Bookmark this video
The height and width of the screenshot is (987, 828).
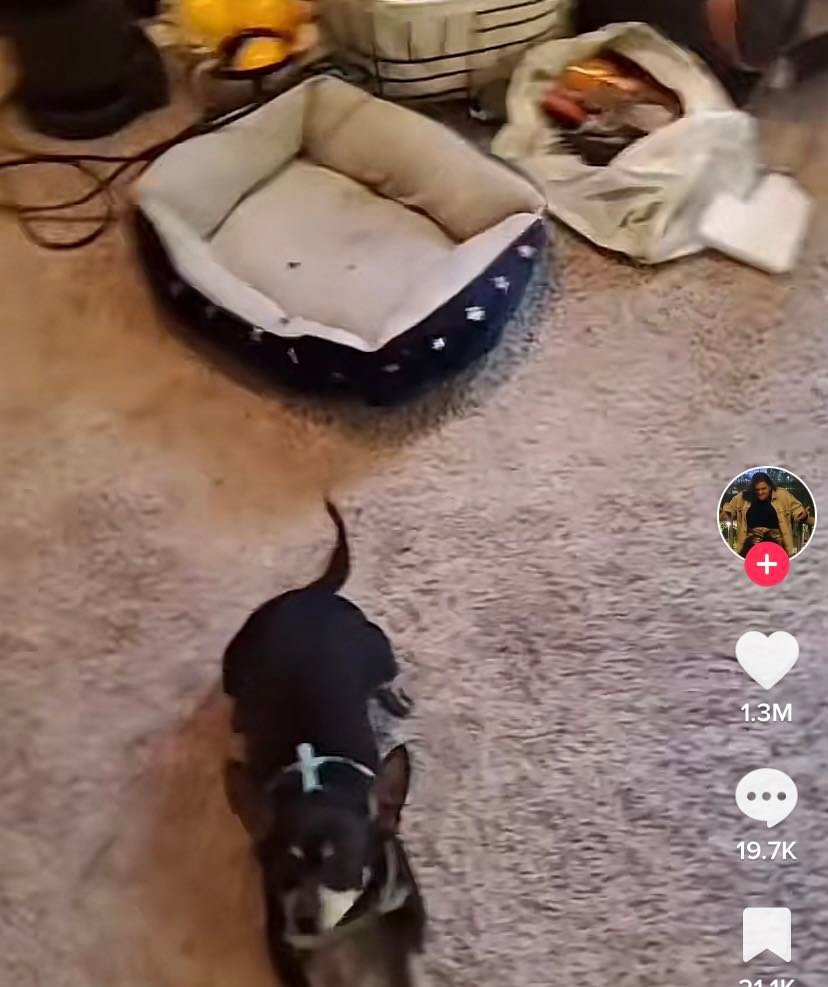(767, 935)
